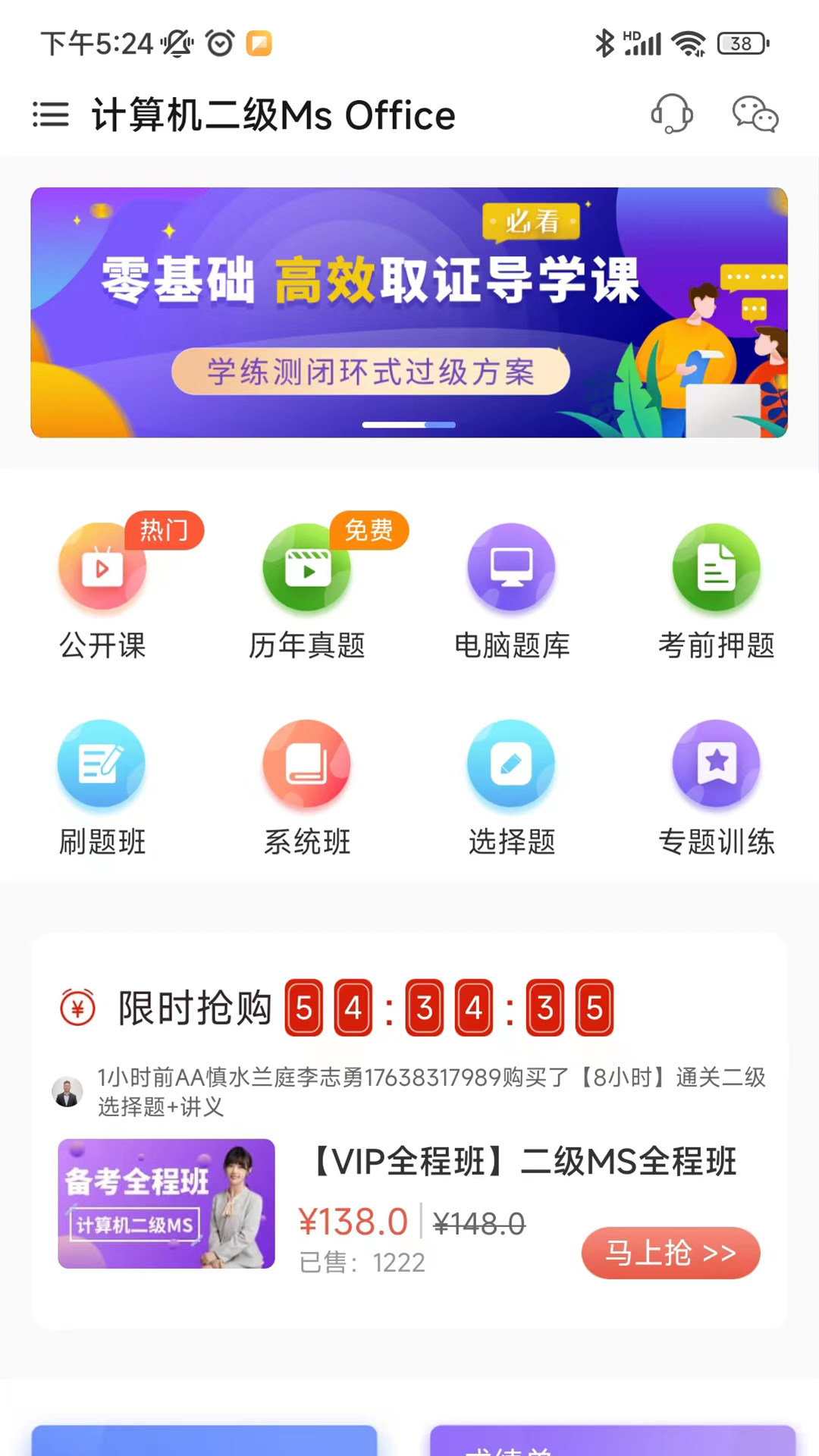Image resolution: width=819 pixels, height=1456 pixels.
Task: Open the 公开课 public course icon
Action: 102,591
